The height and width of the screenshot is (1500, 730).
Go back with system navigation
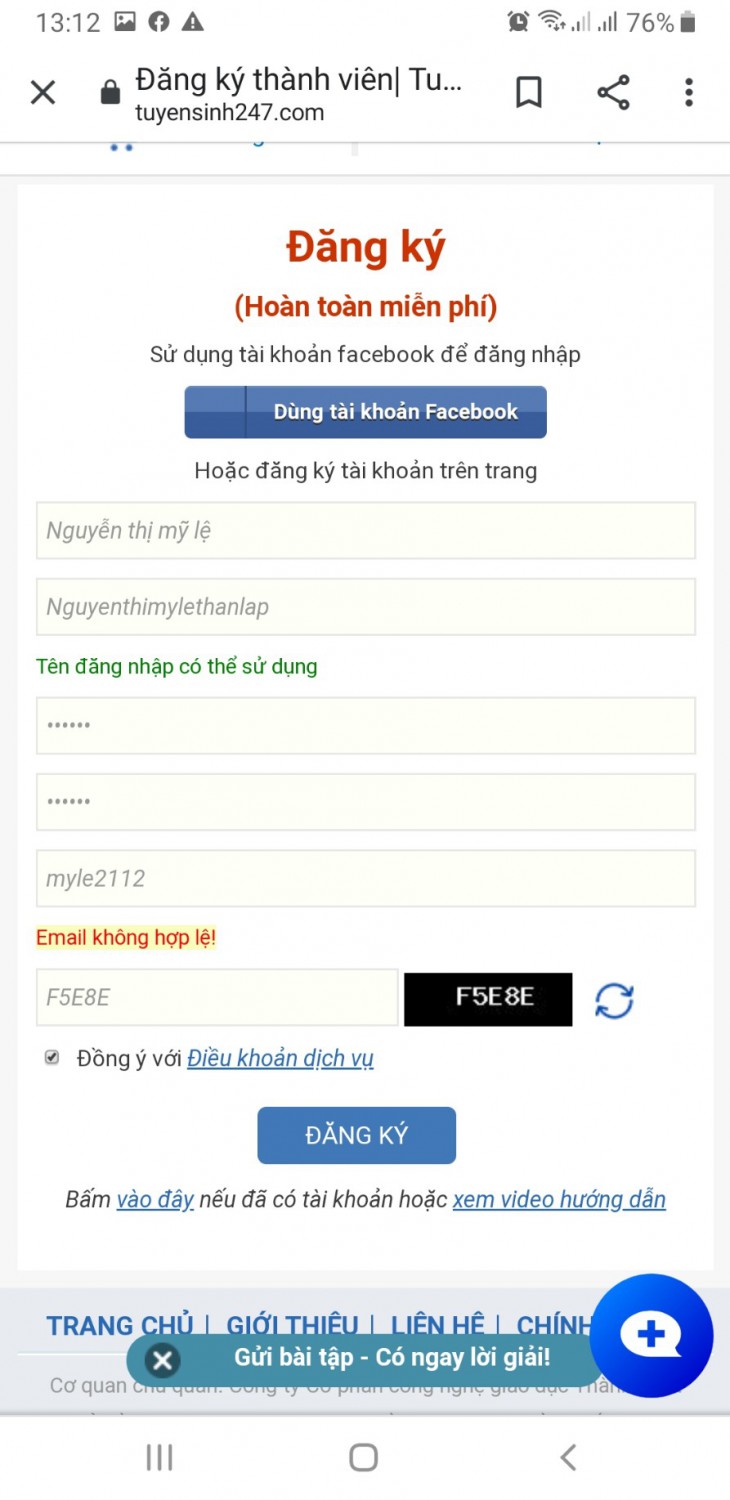(x=567, y=1457)
